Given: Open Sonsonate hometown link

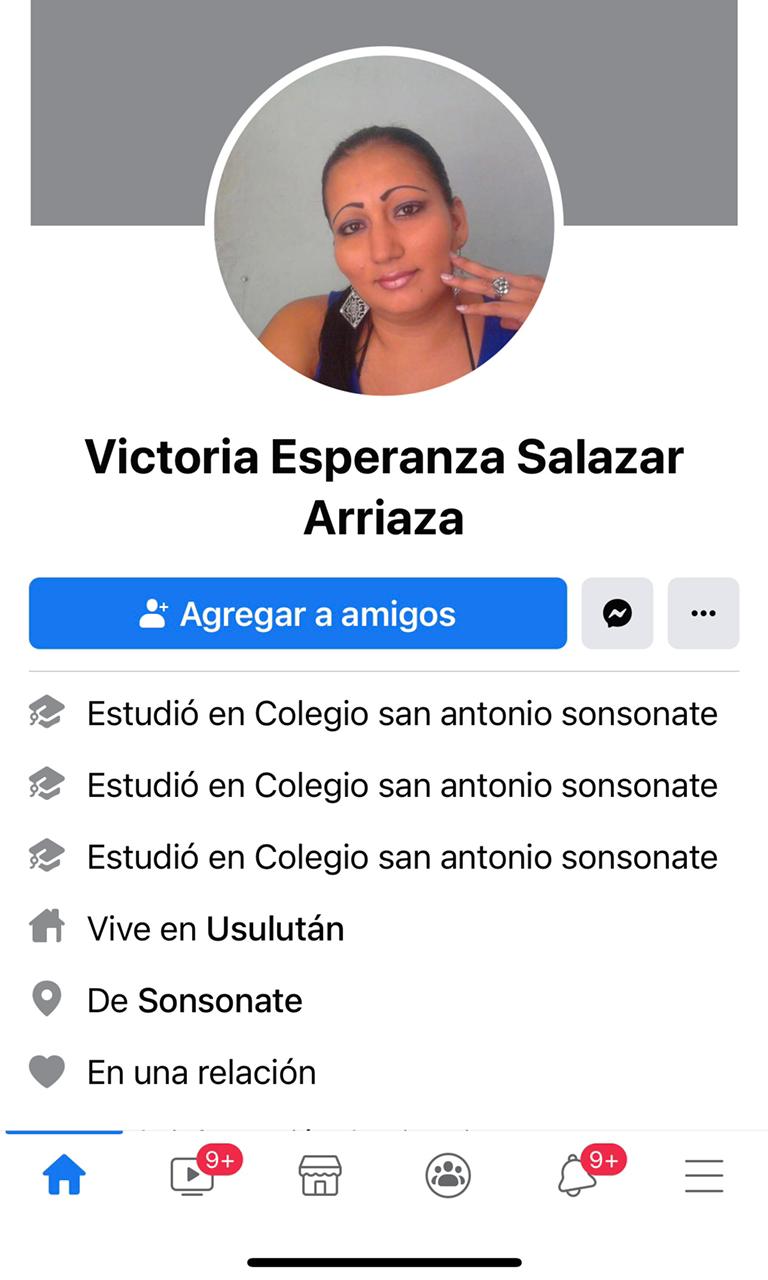Looking at the screenshot, I should tap(220, 1001).
